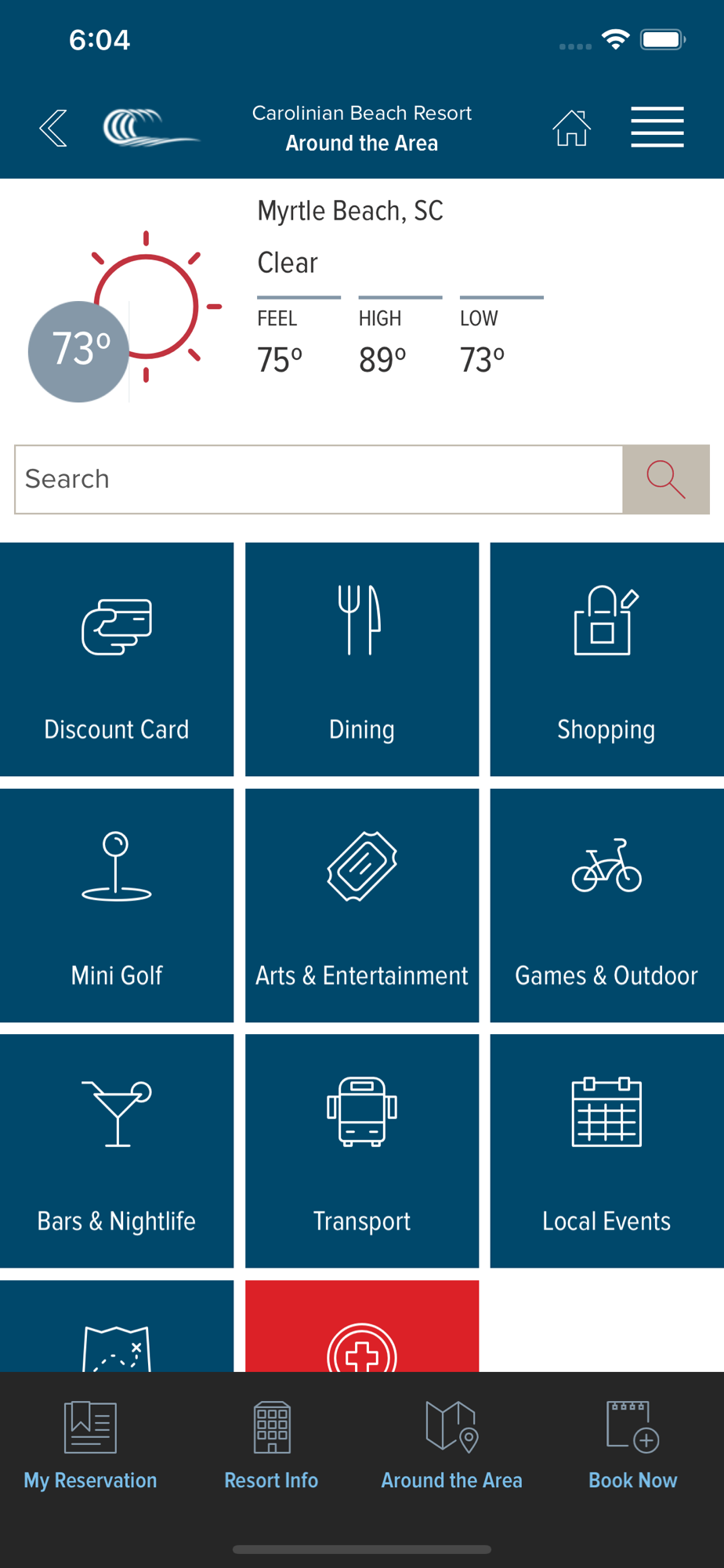Open the map tile with route icon
Viewport: 724px width, 1568px height.
117,1326
